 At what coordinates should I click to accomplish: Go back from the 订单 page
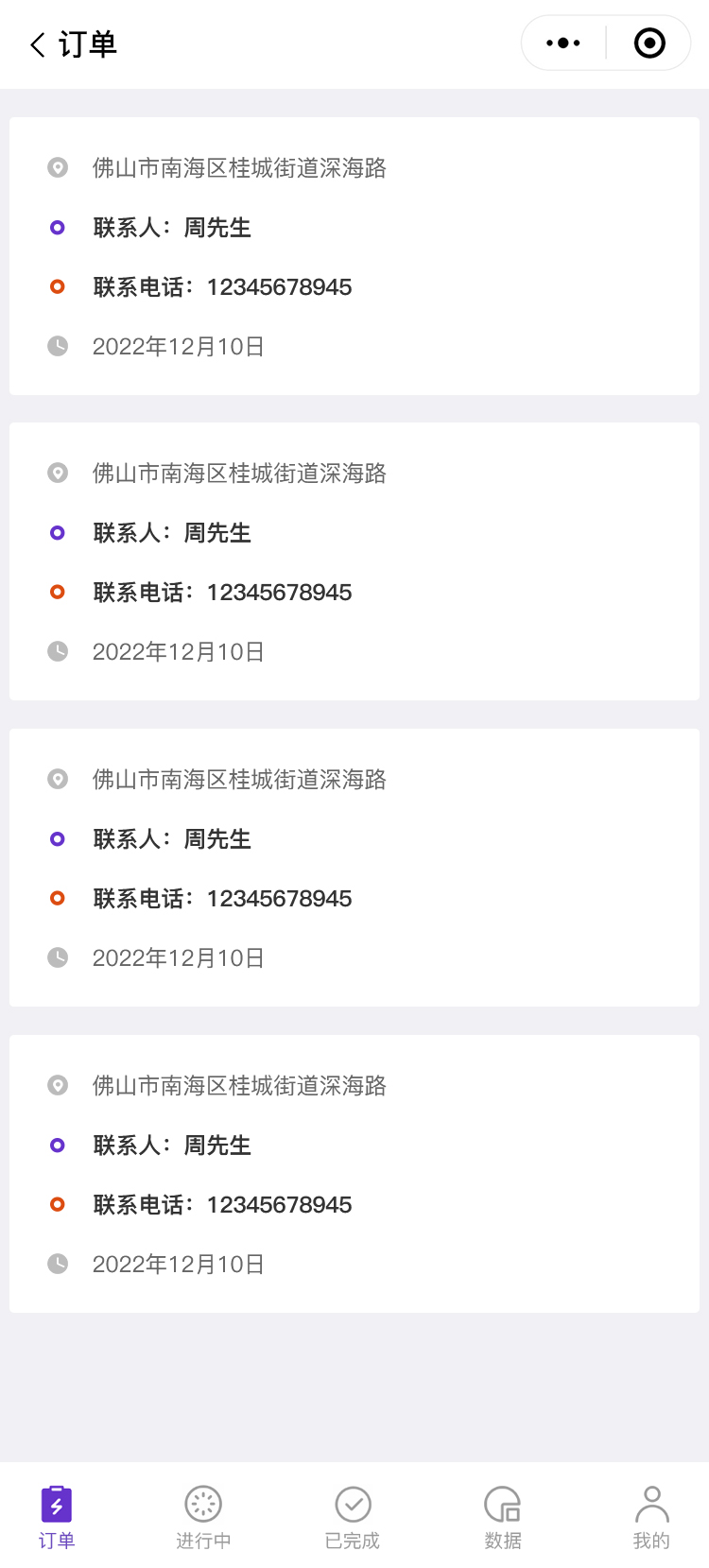(38, 44)
